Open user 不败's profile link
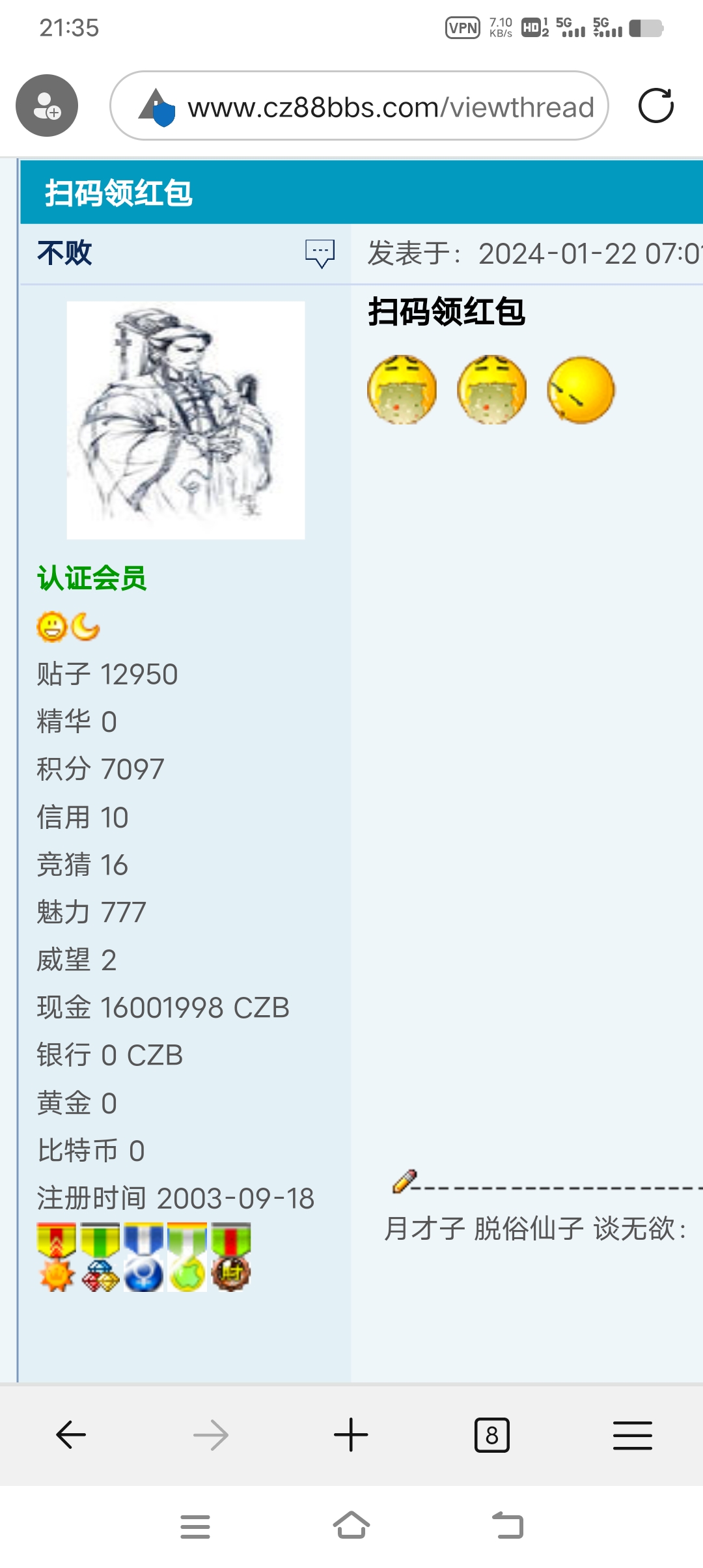The height and width of the screenshot is (1568, 703). coord(65,253)
